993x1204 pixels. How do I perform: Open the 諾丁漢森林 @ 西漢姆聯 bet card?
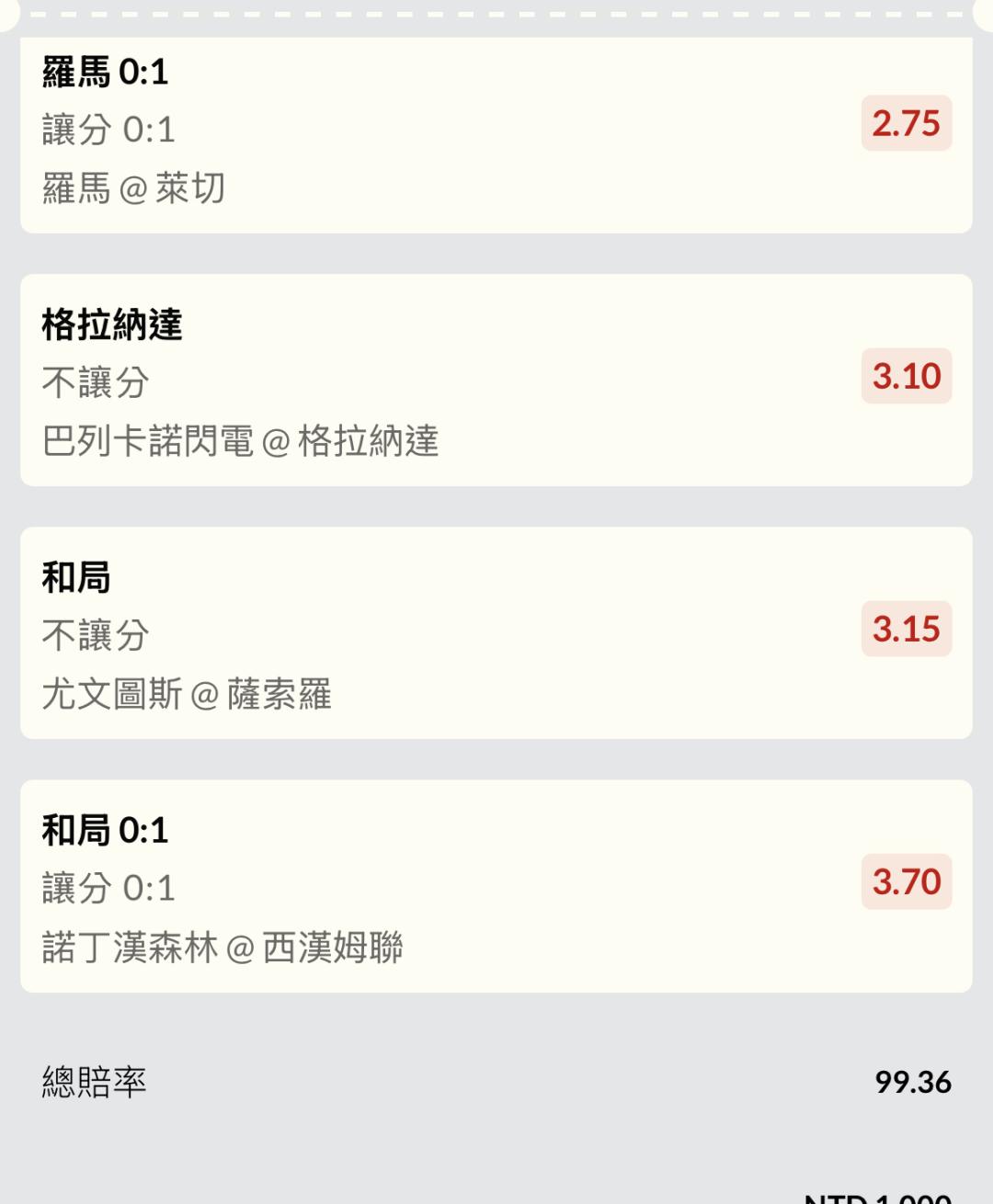[496, 886]
